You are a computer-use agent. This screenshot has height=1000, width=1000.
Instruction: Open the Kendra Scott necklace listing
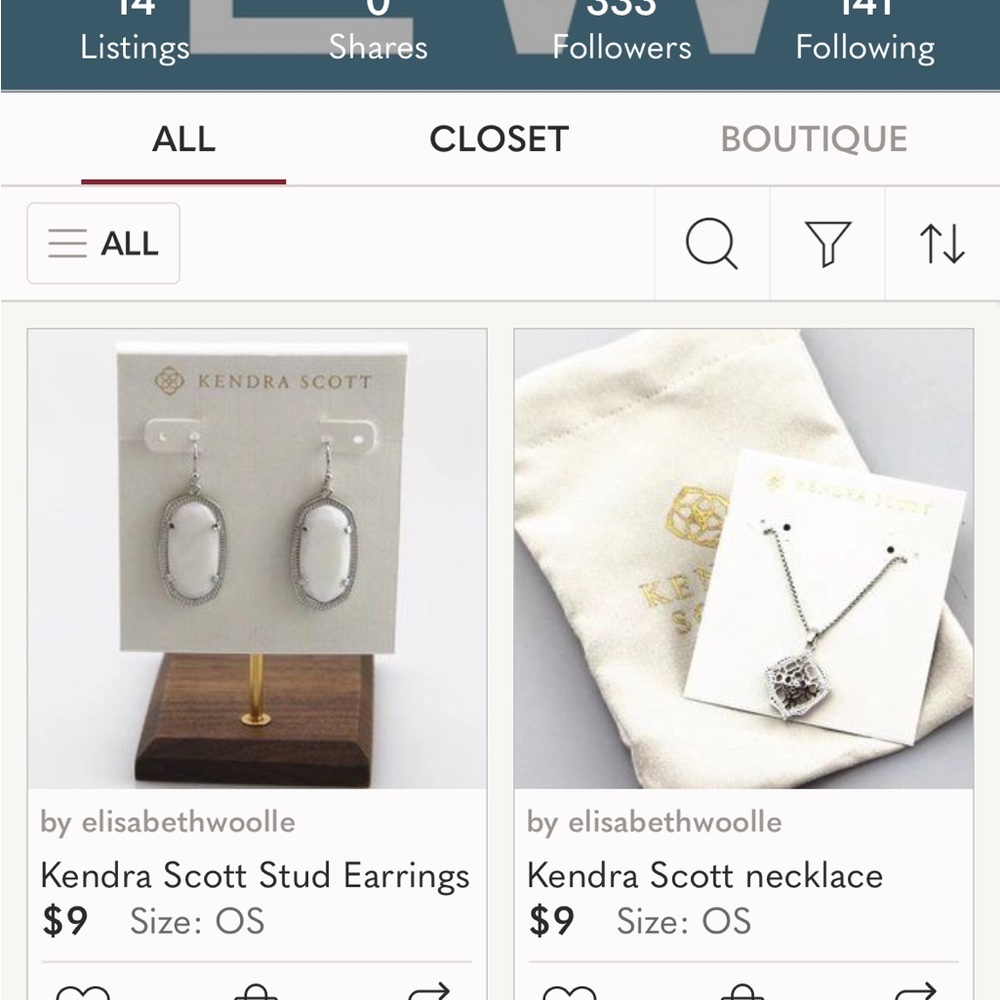(743, 559)
